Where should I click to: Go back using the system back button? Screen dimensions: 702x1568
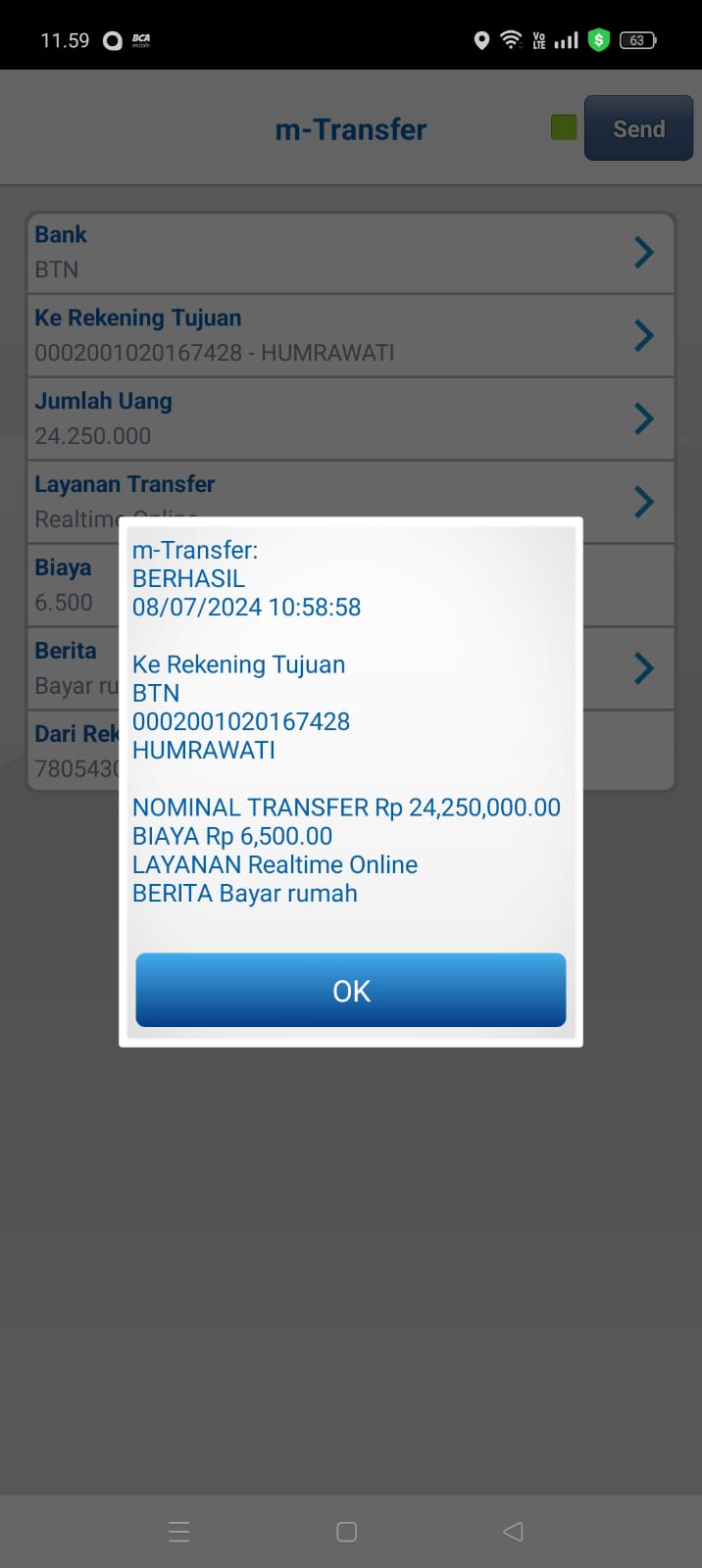click(x=513, y=1532)
